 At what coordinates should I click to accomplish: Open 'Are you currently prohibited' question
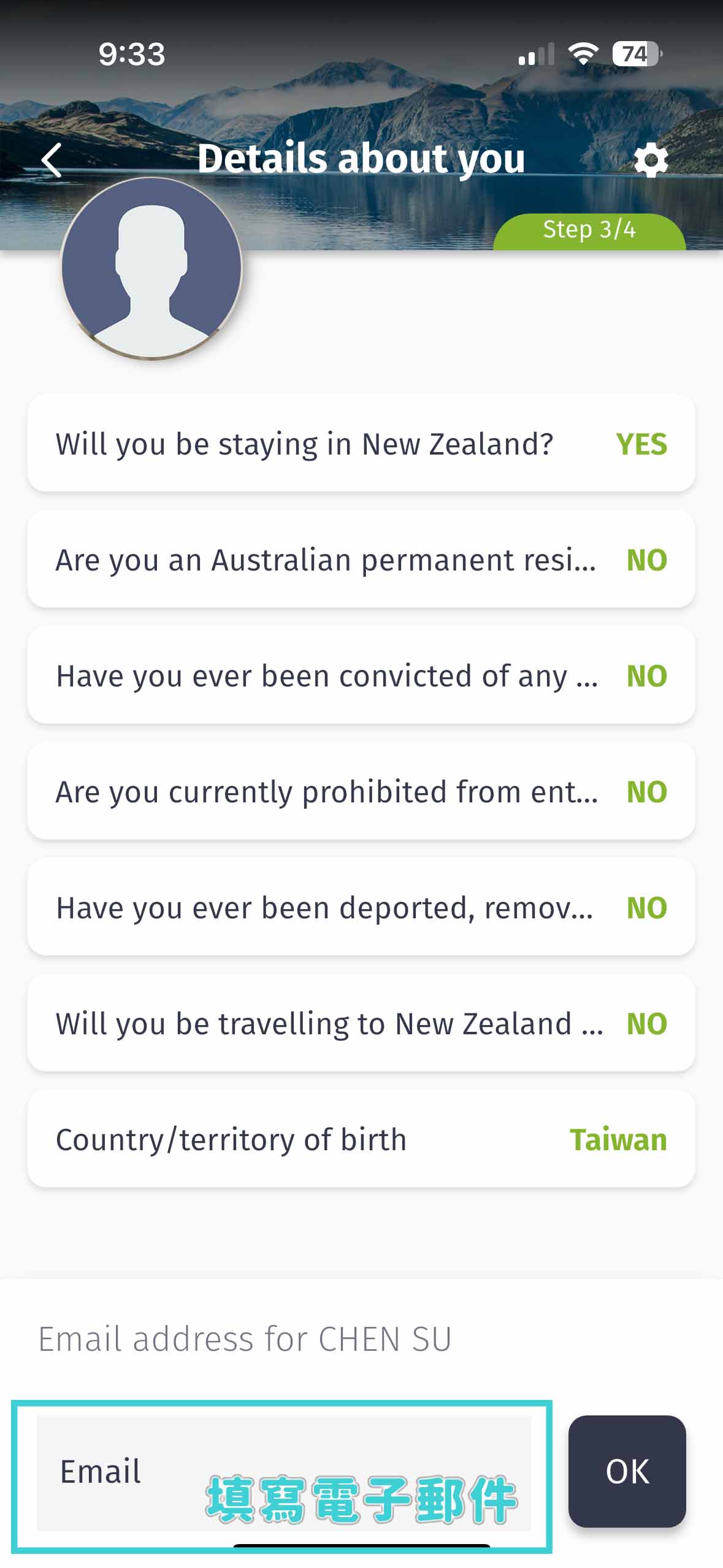361,791
